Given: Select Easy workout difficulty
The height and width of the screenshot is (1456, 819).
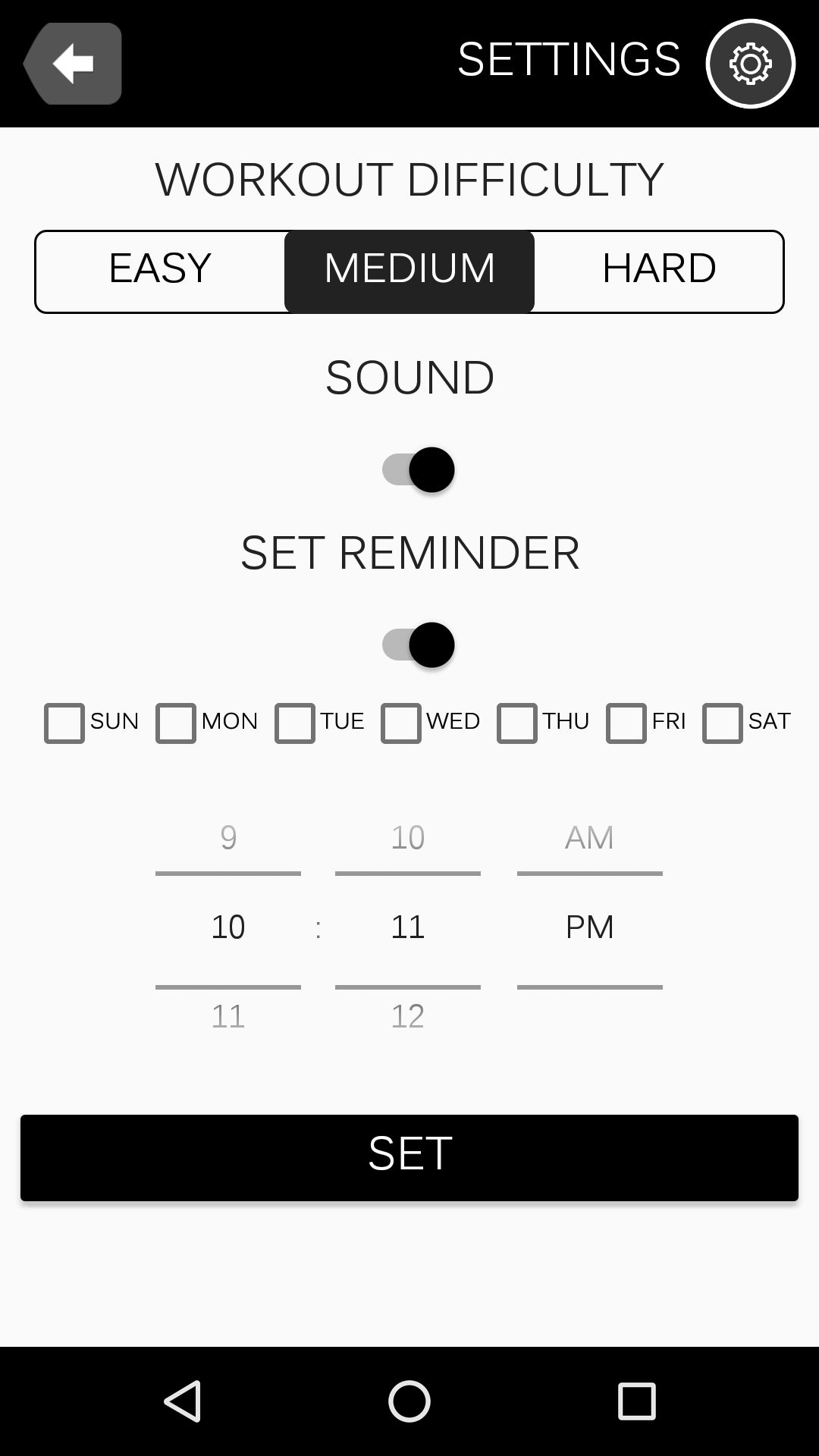Looking at the screenshot, I should pos(160,271).
